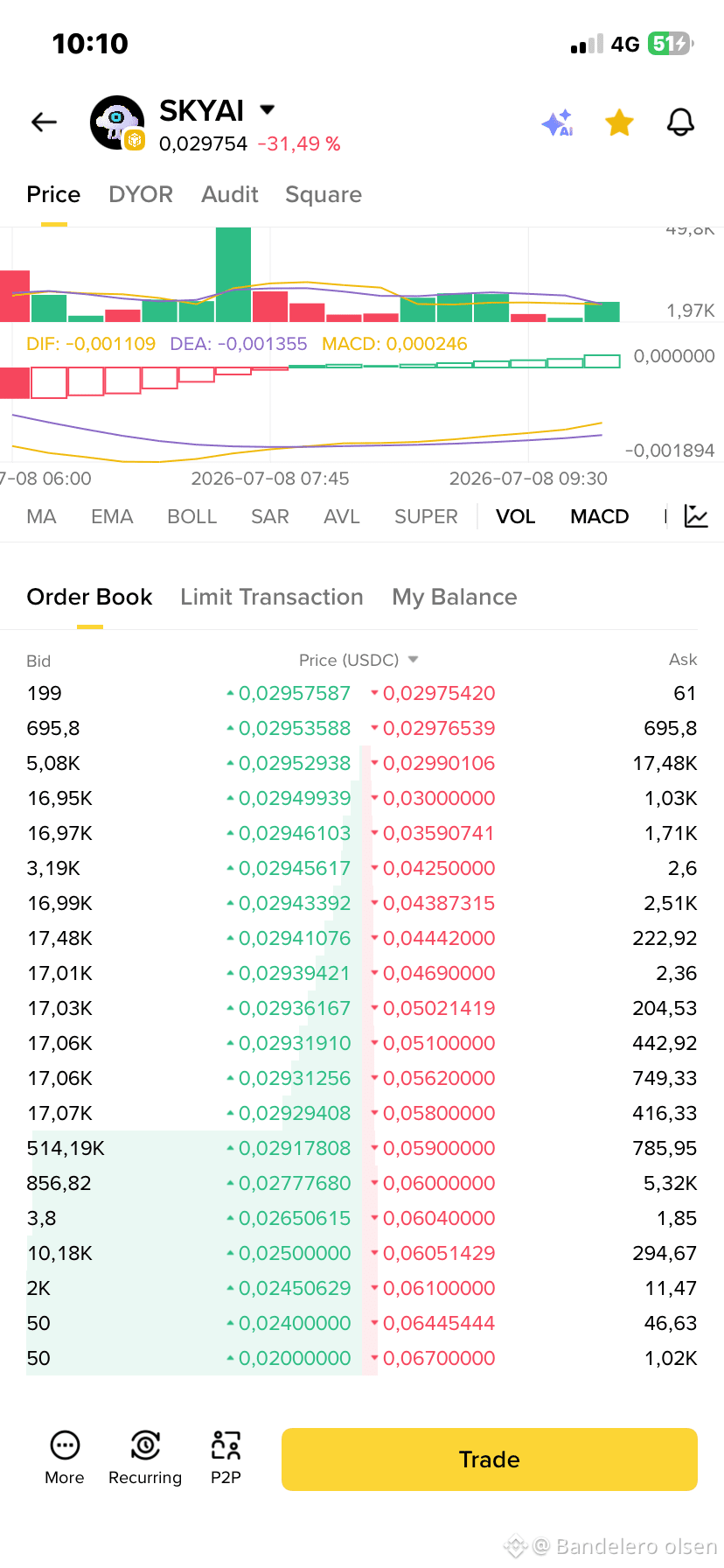This screenshot has height=1568, width=724.
Task: Go back with the arrow icon
Action: pyautogui.click(x=44, y=122)
